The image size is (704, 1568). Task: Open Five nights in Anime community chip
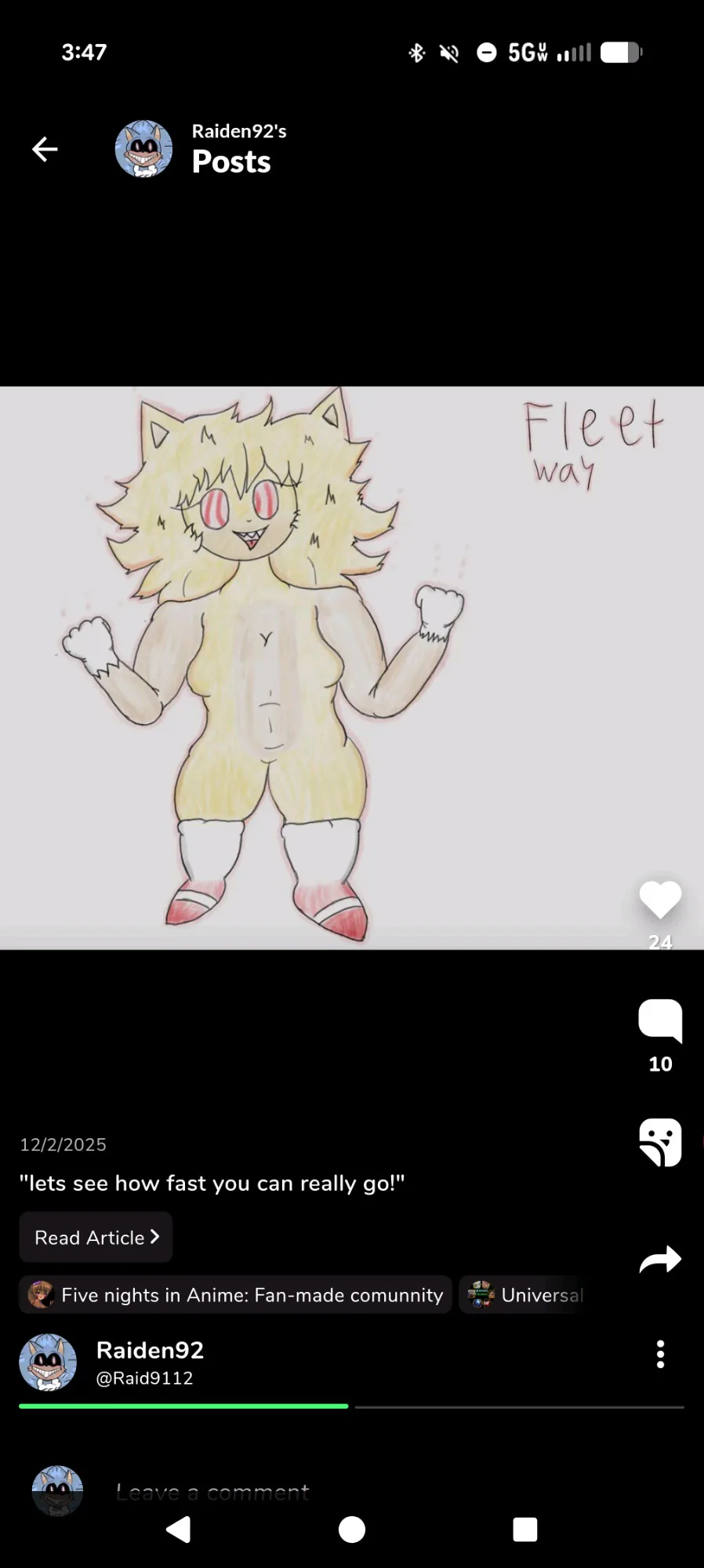(x=235, y=1295)
